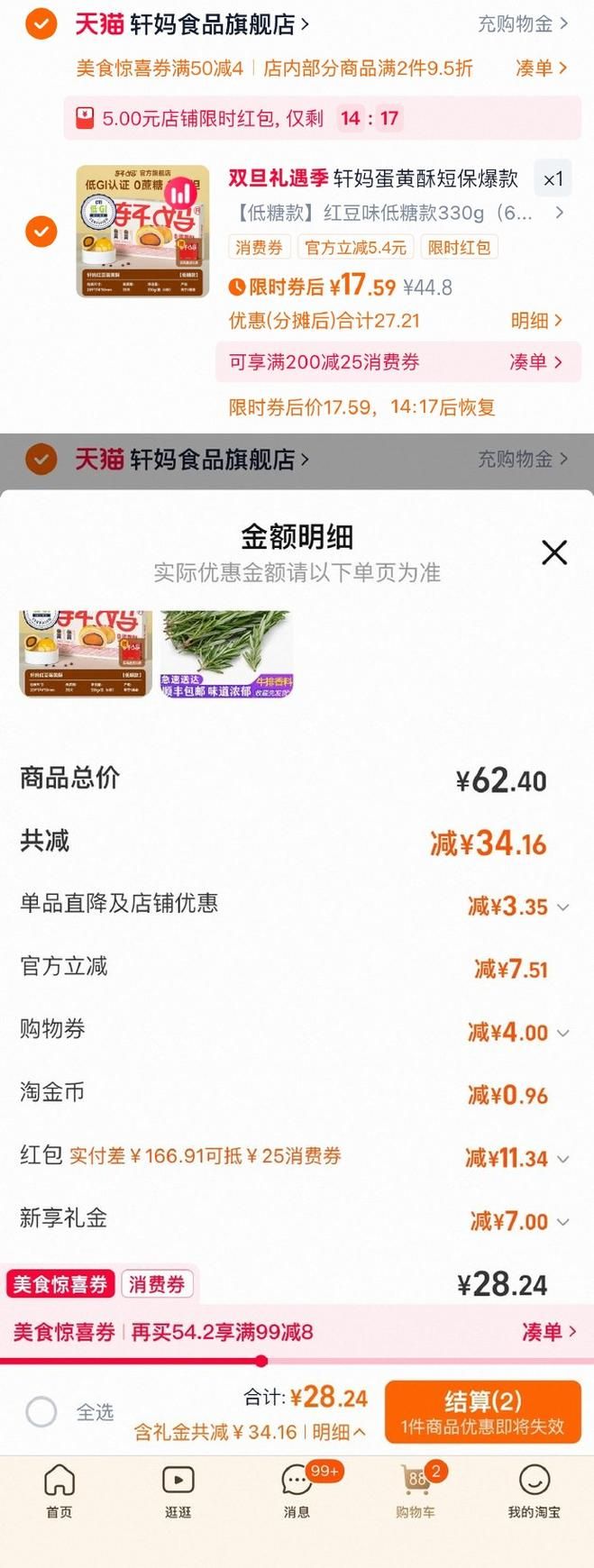Open the 消息 tab
The height and width of the screenshot is (1568, 594).
(297, 1491)
